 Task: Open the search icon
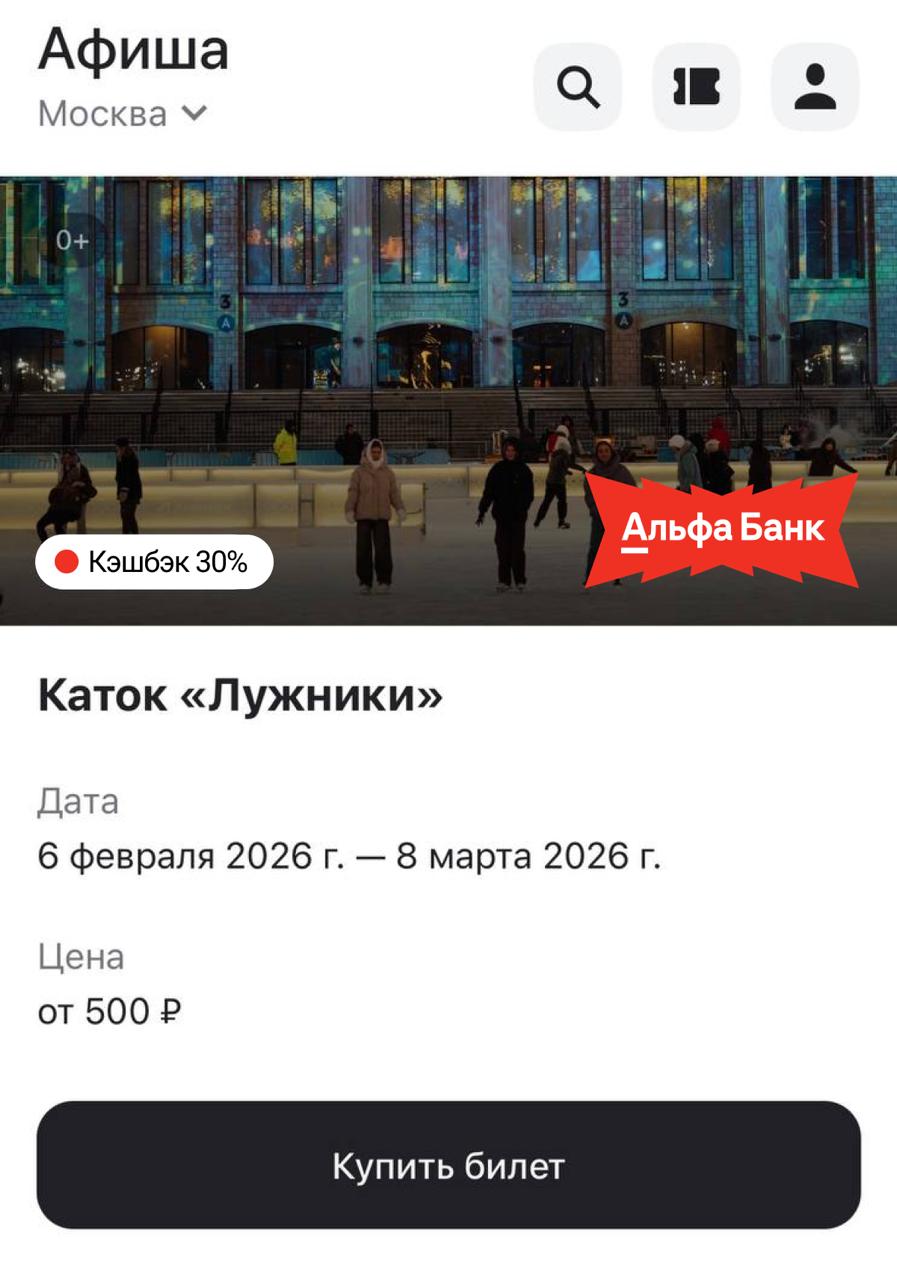coord(577,87)
